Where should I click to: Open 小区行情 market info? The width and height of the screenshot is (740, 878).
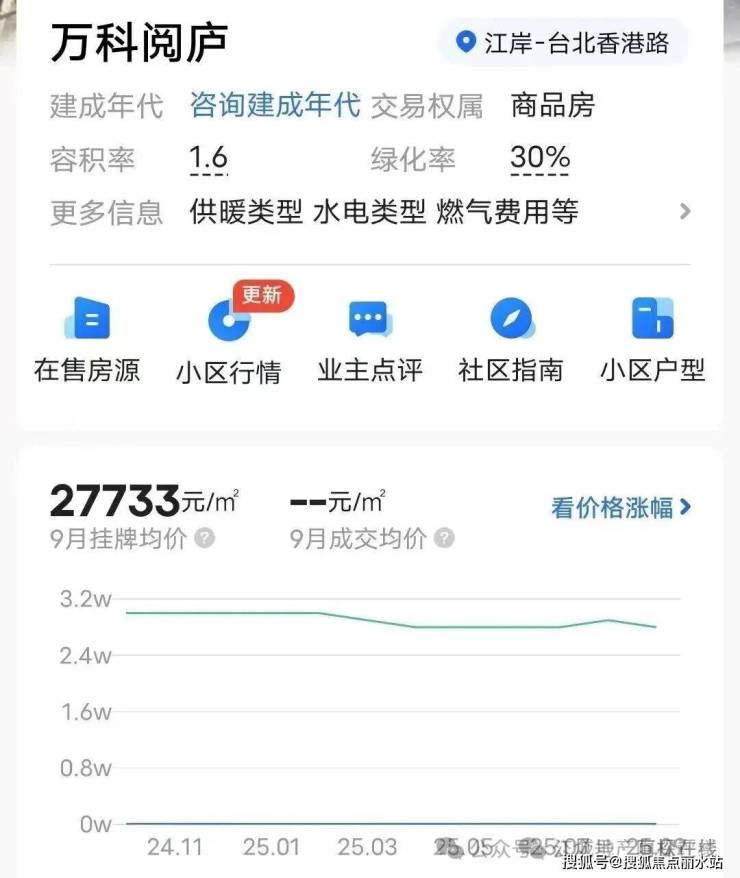[229, 341]
